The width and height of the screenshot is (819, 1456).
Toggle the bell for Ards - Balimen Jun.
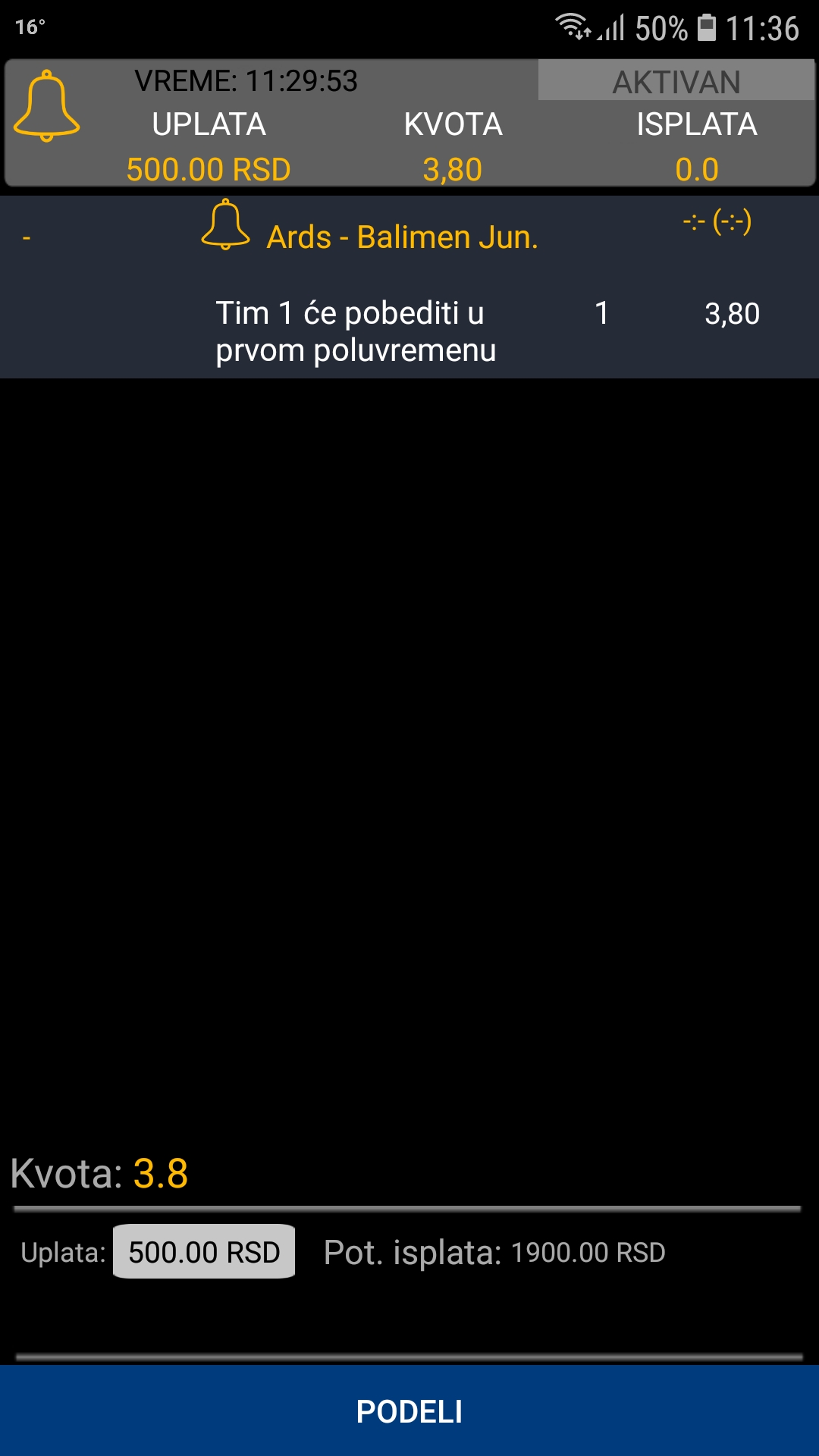pyautogui.click(x=225, y=225)
